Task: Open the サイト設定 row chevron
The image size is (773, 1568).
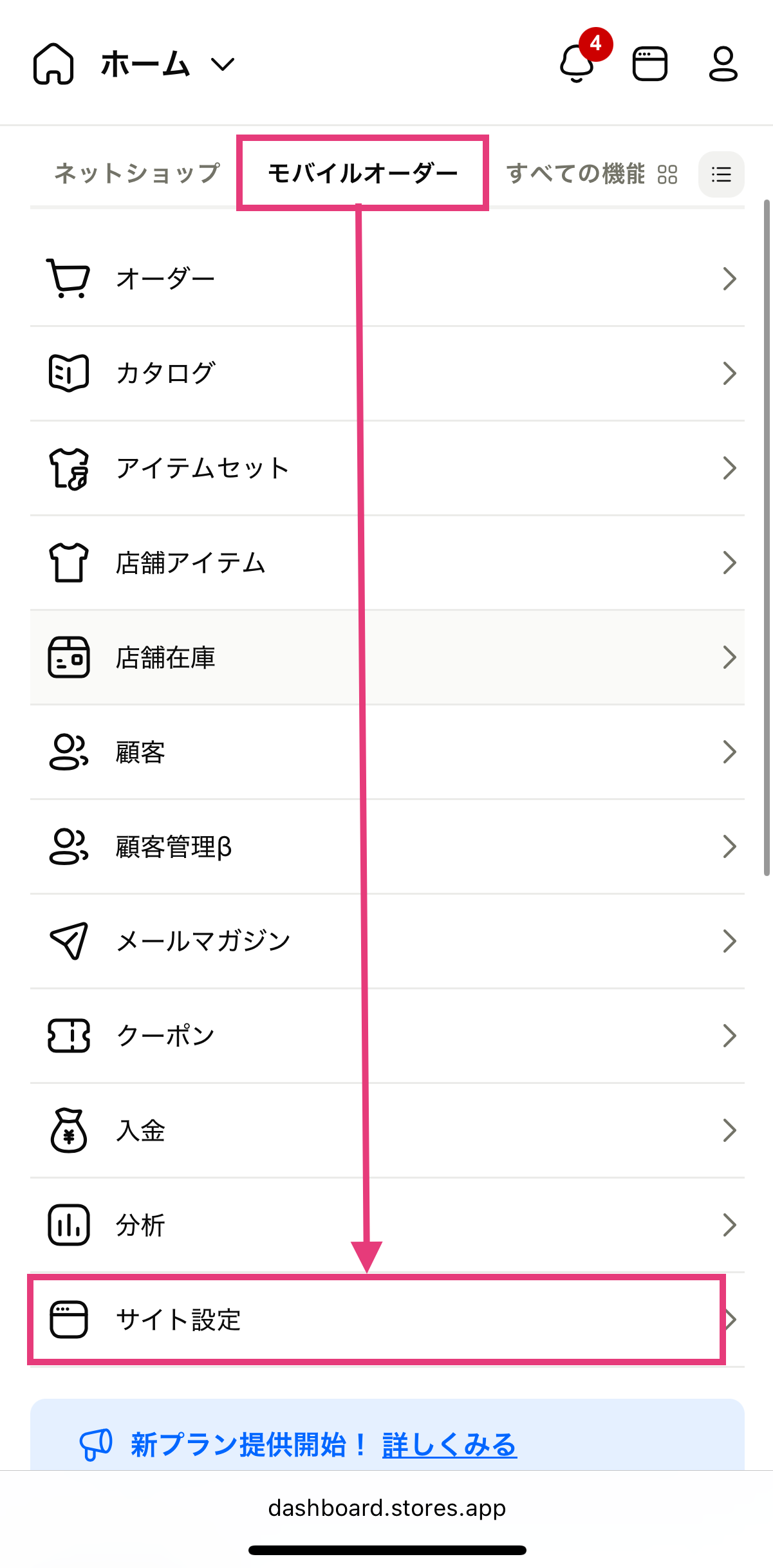Action: pos(729,1320)
